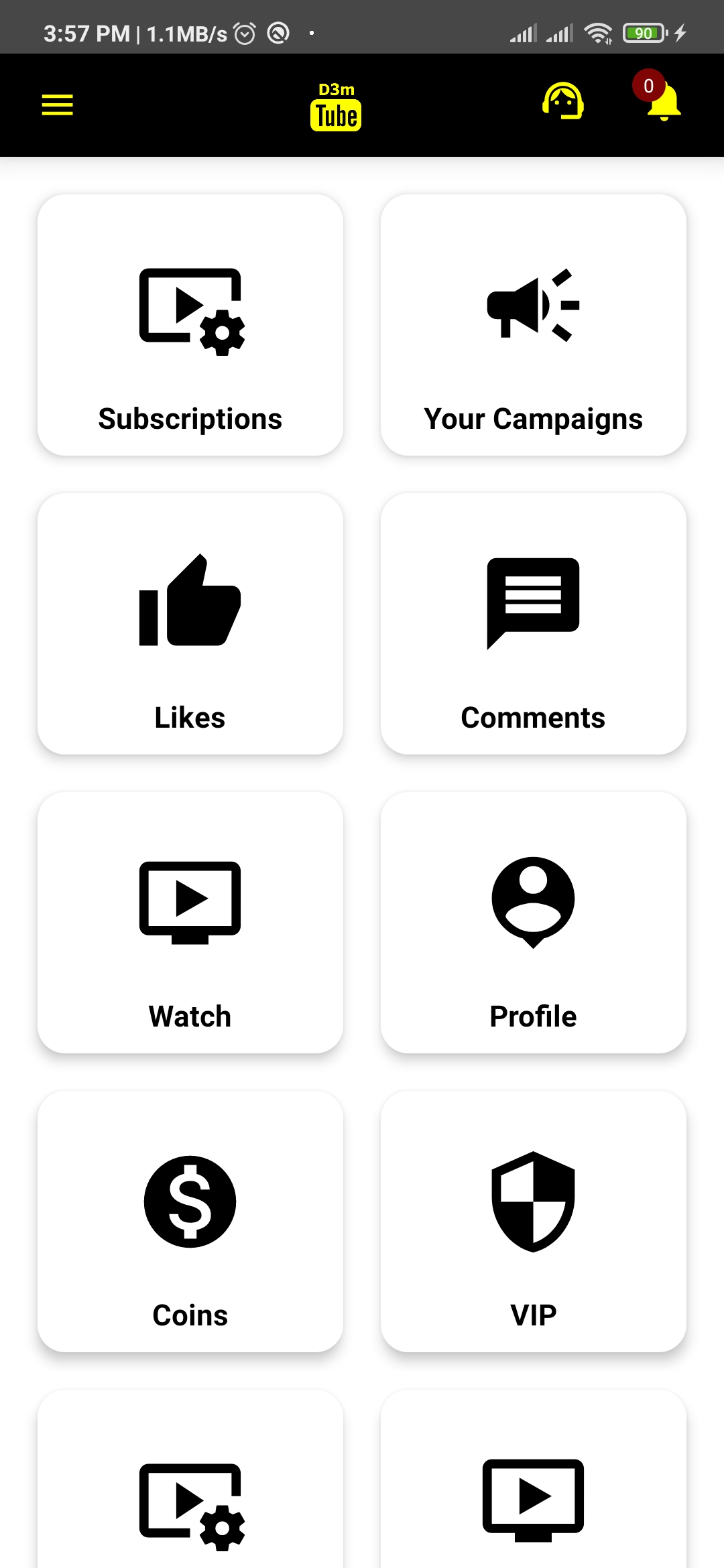The image size is (724, 1568).
Task: Open the VIP card
Action: click(533, 1222)
